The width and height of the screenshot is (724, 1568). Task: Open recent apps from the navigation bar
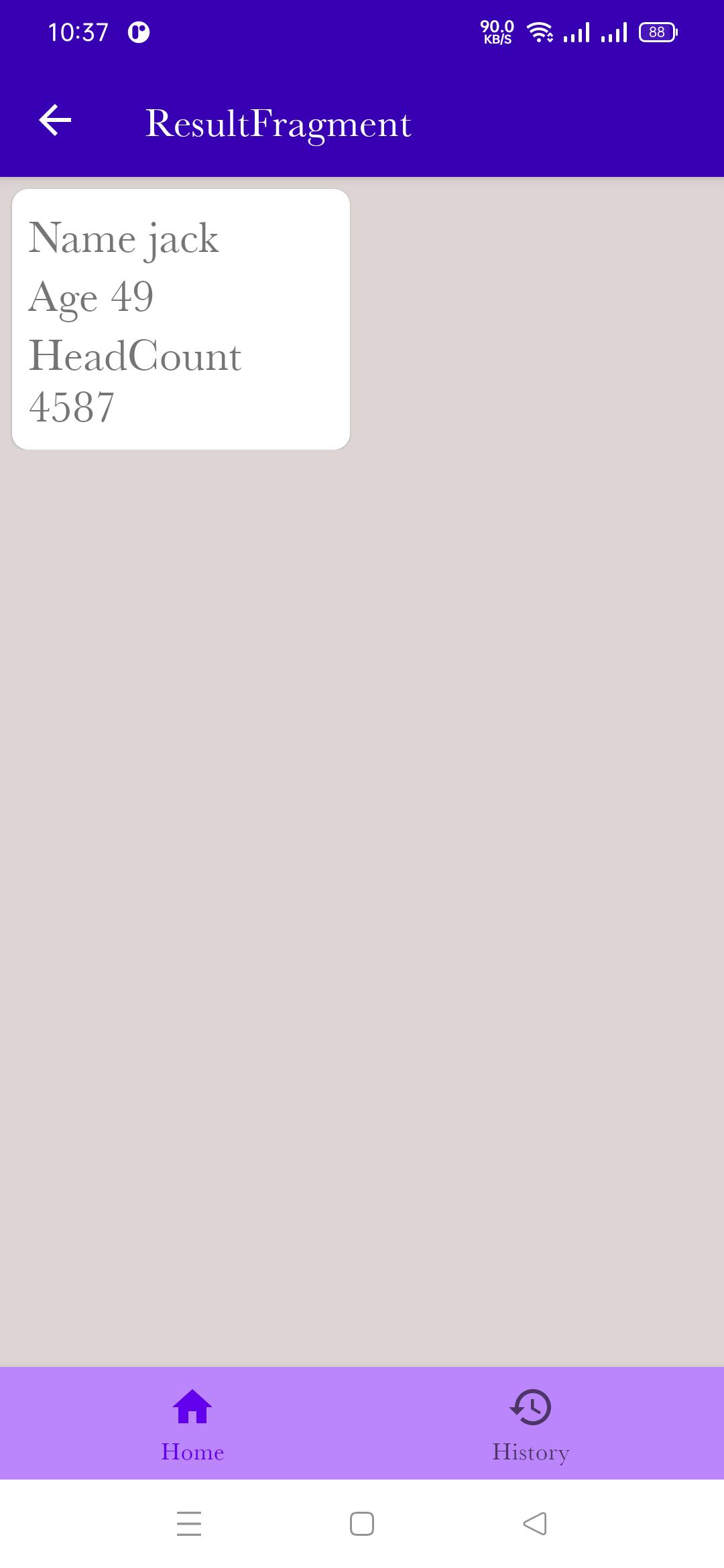(x=189, y=1524)
